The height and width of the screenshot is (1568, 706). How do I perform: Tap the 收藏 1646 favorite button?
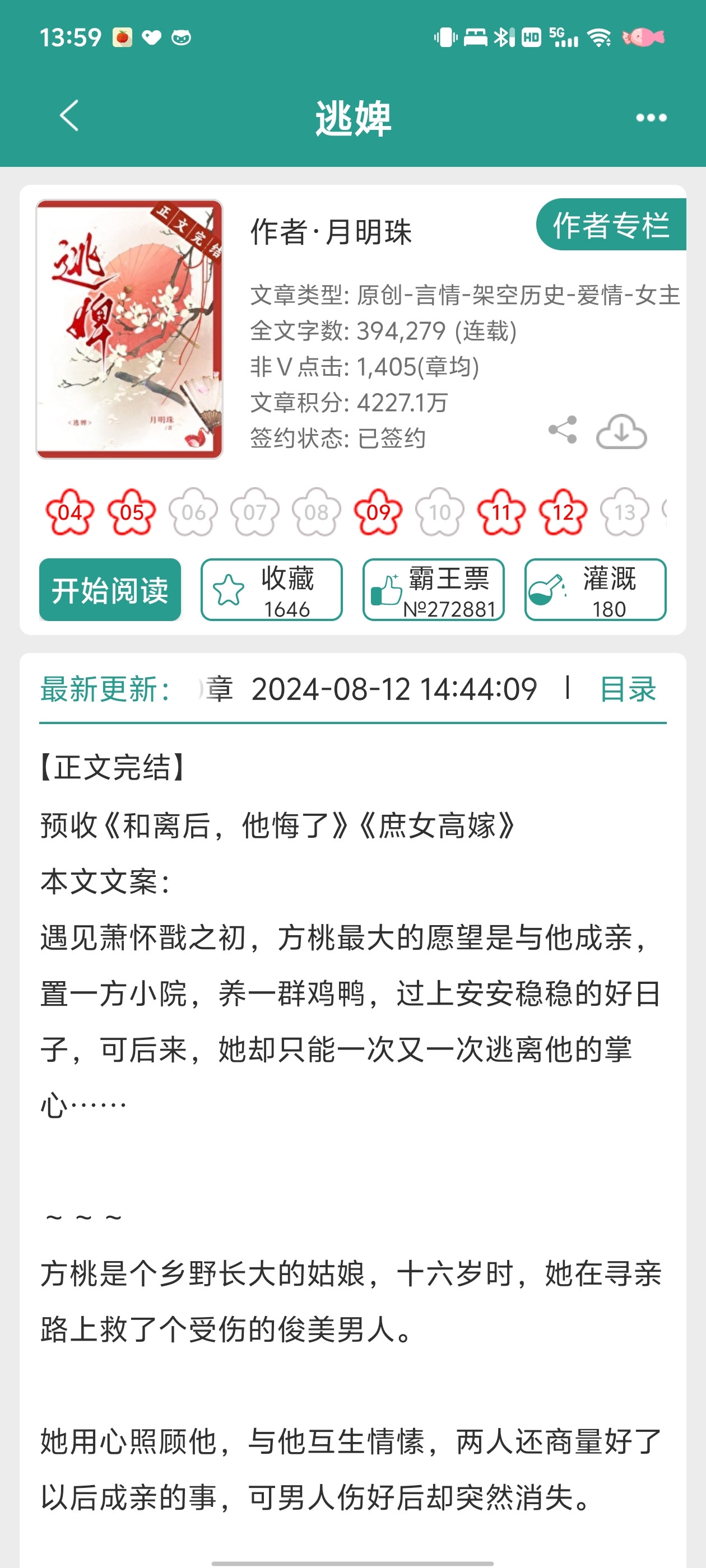(273, 590)
